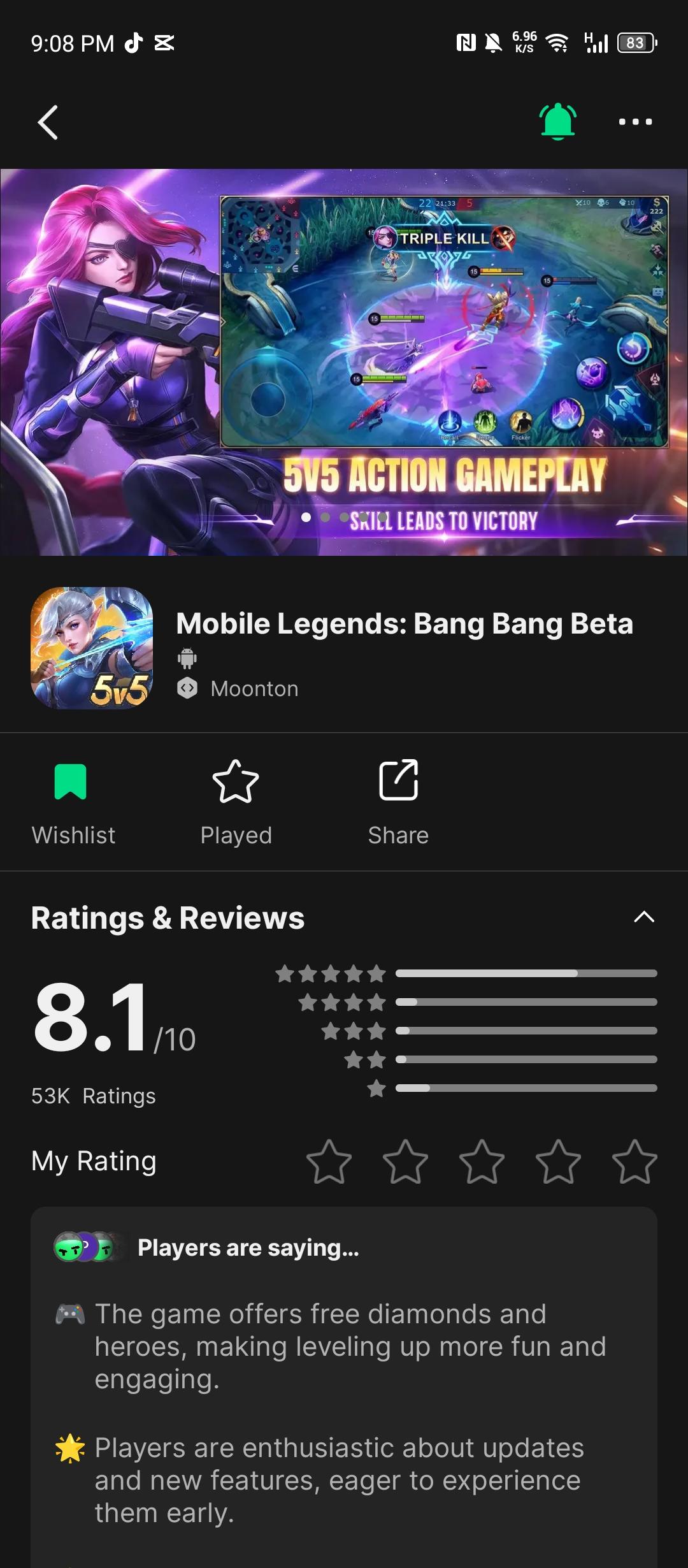This screenshot has height=1568, width=688.
Task: Share Mobile Legends: Bang Bang Beta
Action: [x=398, y=801]
